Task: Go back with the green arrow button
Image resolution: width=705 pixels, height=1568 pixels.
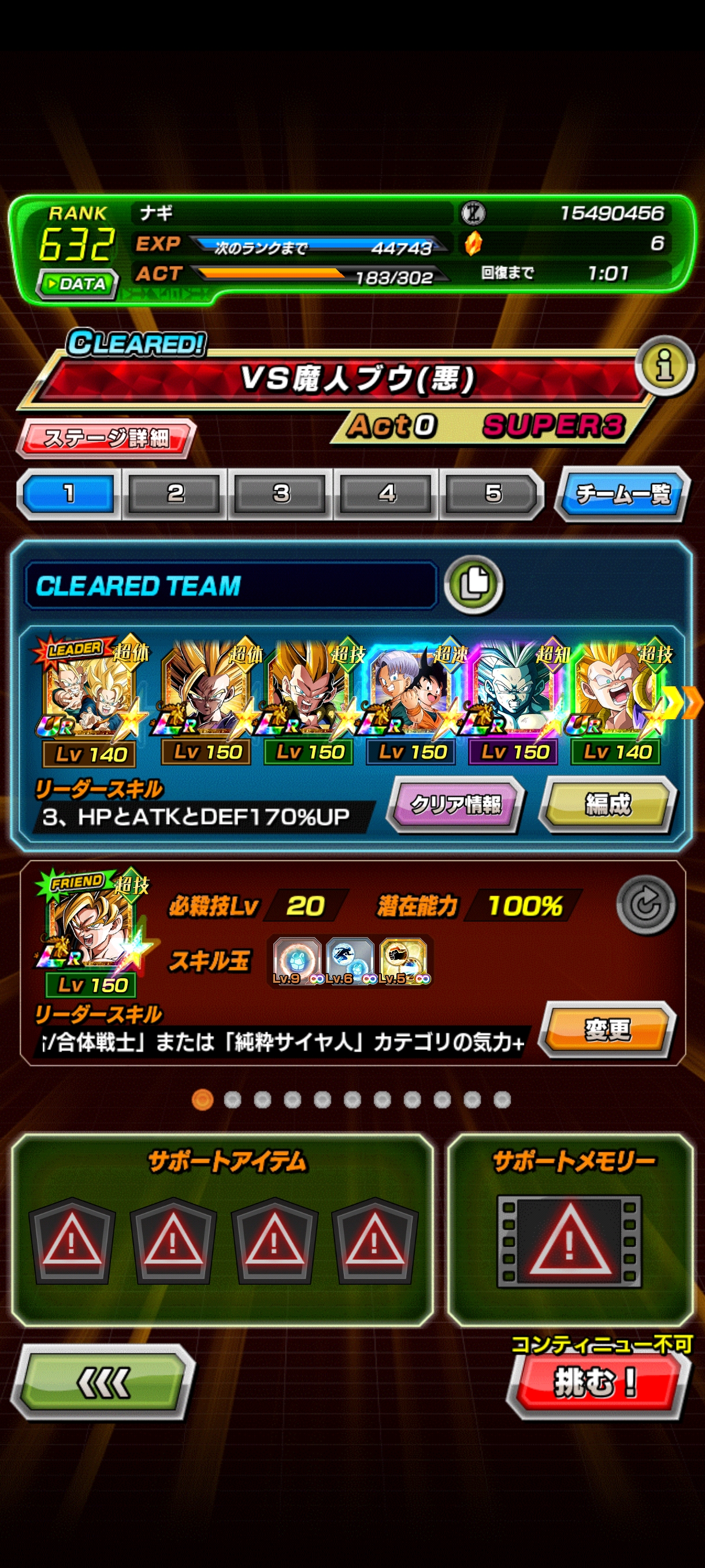Action: point(103,1382)
